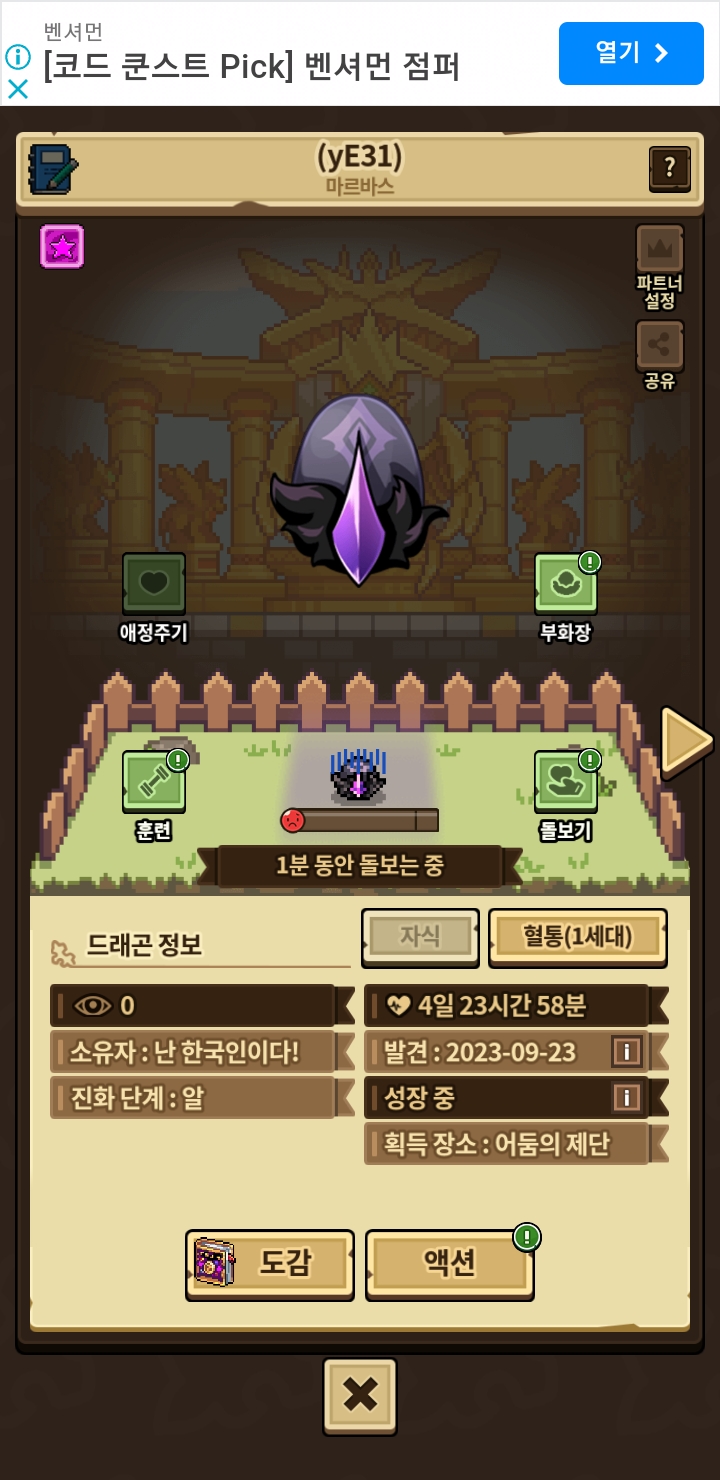Switch to the 자식 tab
Viewport: 720px width, 1480px height.
coord(420,937)
